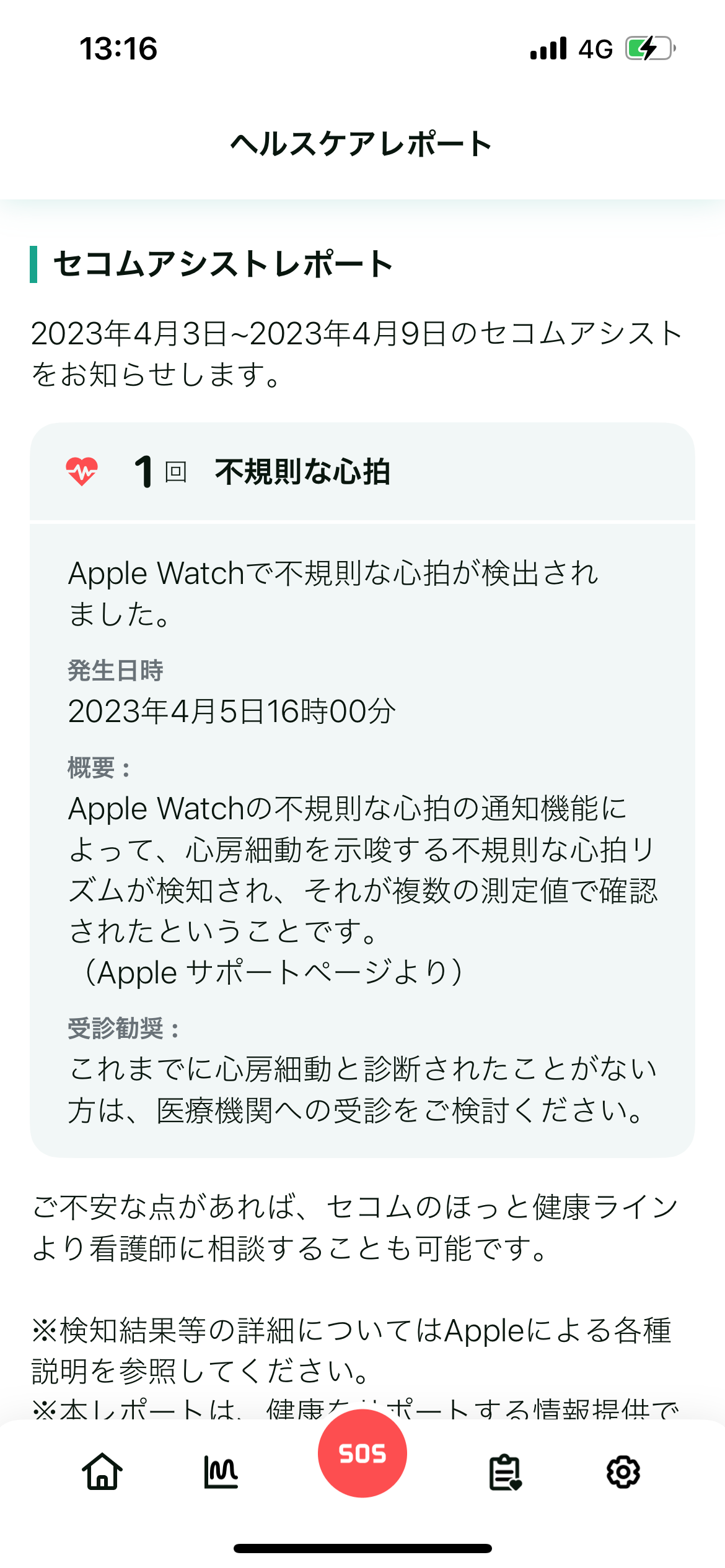Go to the home tab
This screenshot has width=725, height=1568.
(x=102, y=1471)
